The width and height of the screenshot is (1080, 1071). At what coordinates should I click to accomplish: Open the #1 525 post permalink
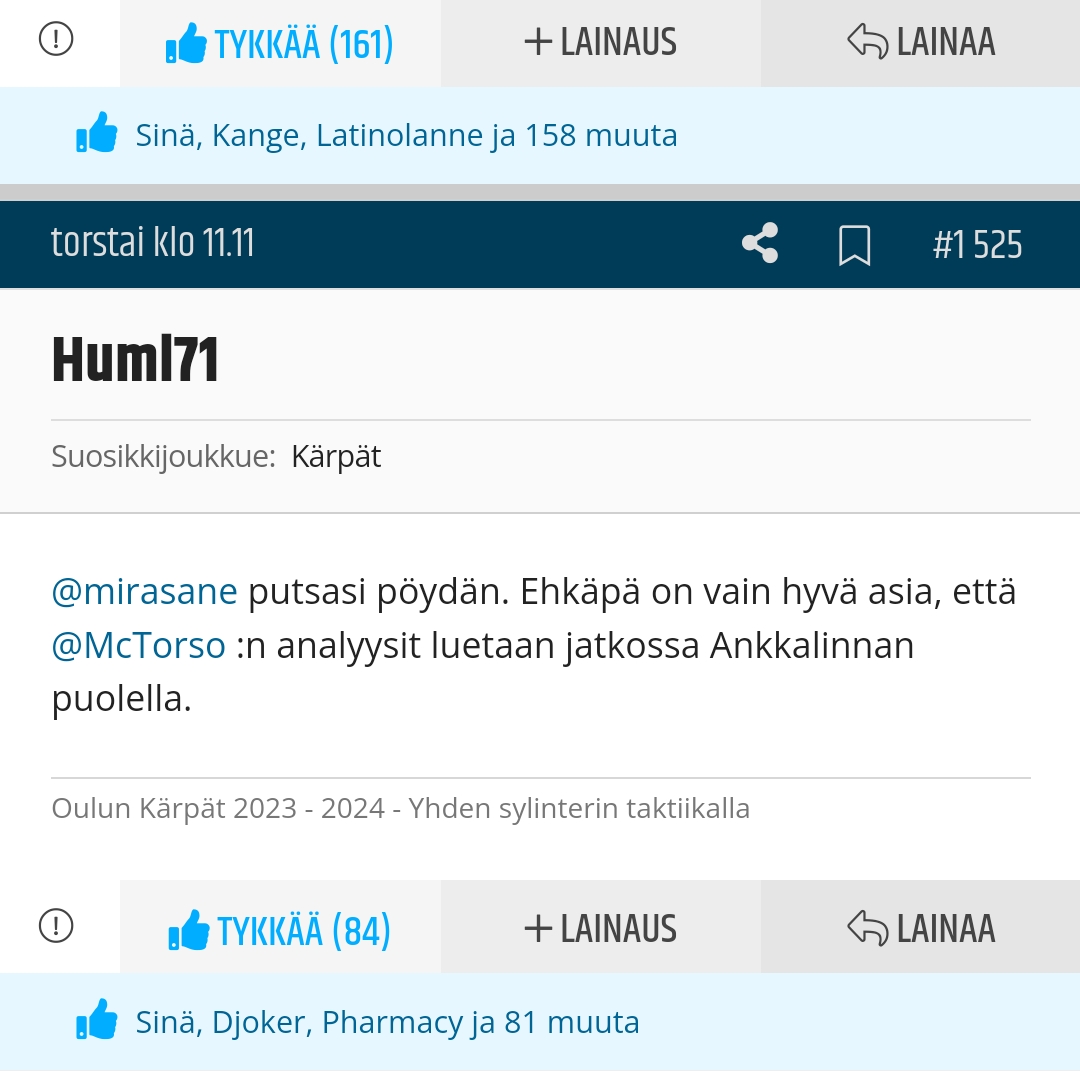977,245
